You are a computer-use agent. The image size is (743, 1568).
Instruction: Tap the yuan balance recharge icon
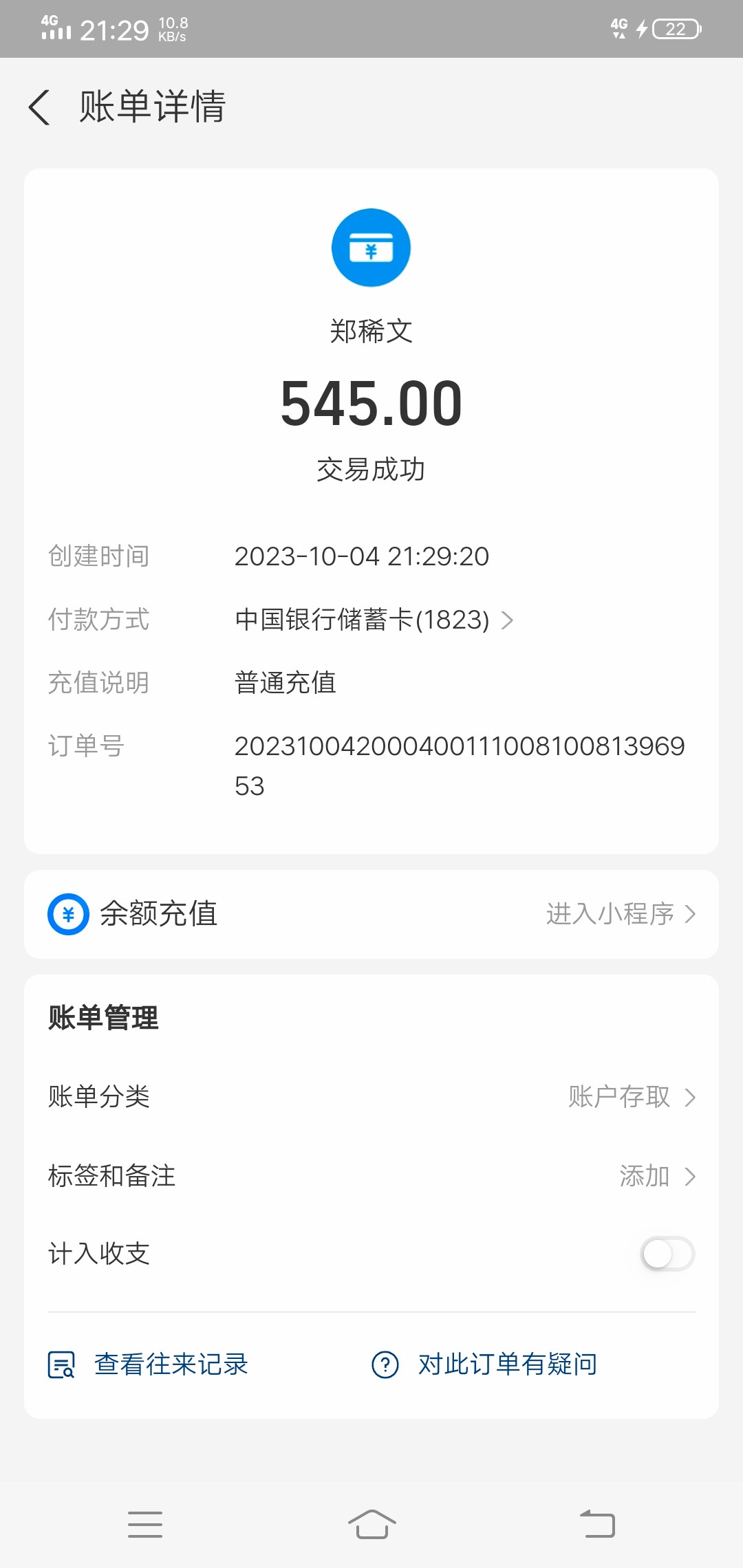pyautogui.click(x=67, y=913)
